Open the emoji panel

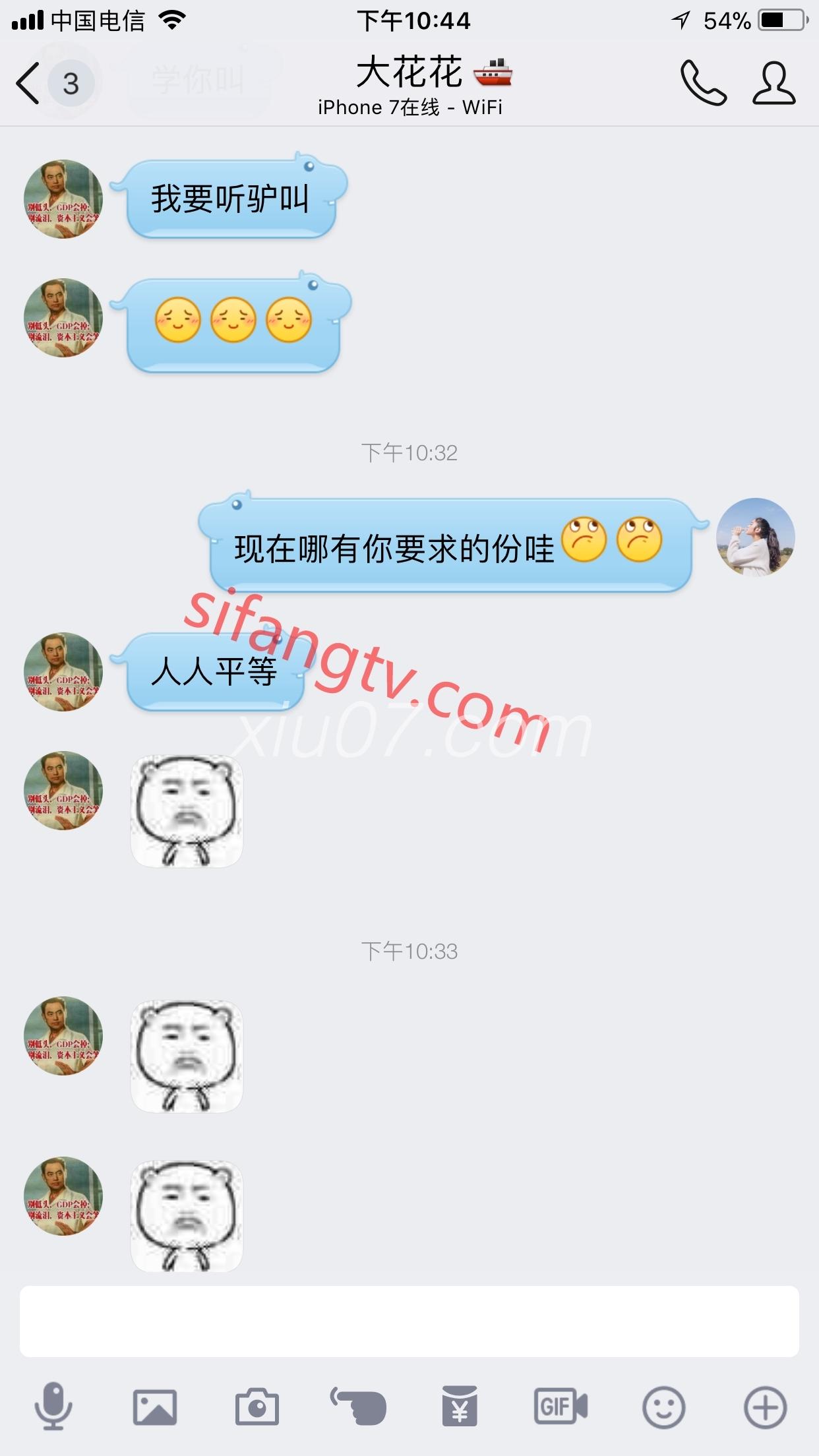[x=663, y=1407]
